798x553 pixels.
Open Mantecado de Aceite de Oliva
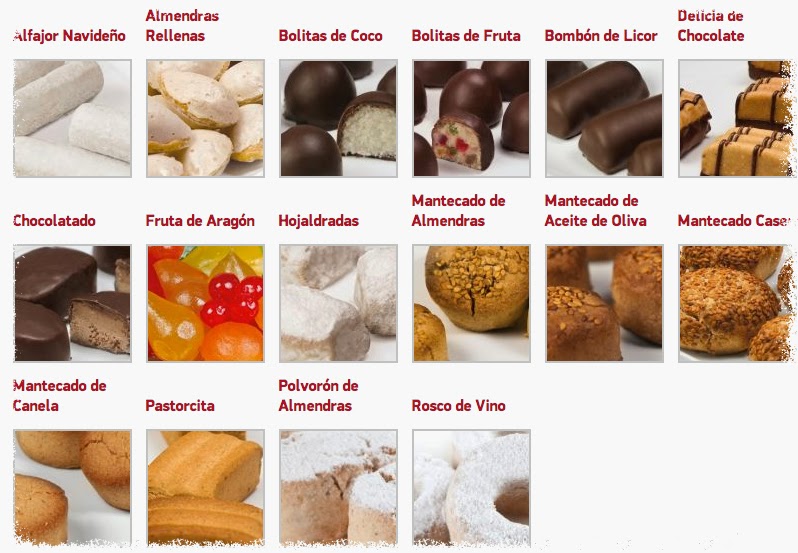(x=604, y=303)
